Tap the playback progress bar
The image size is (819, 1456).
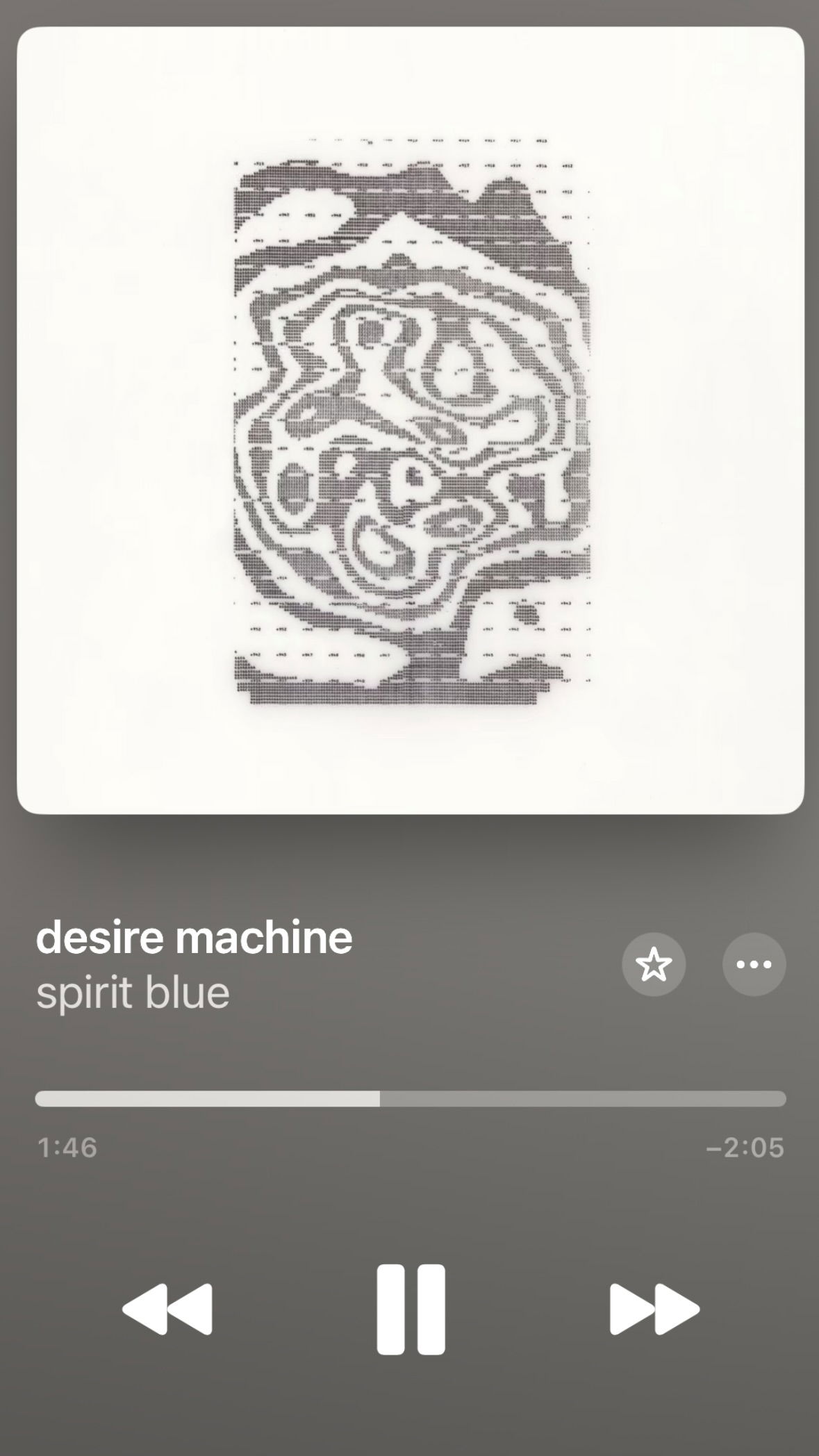coord(411,1098)
